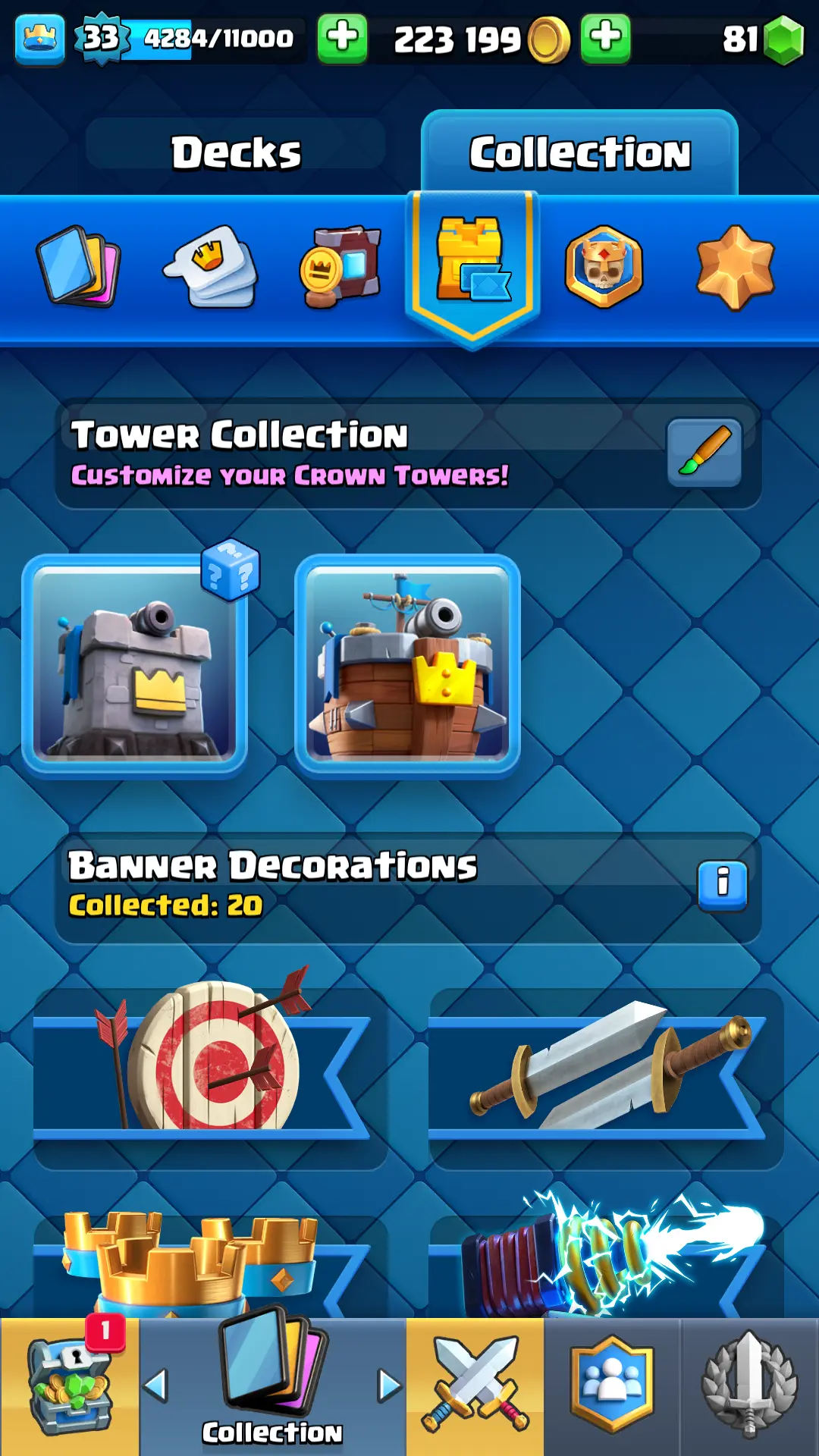Show Banner Decorations info
The width and height of the screenshot is (819, 1456).
pyautogui.click(x=722, y=884)
